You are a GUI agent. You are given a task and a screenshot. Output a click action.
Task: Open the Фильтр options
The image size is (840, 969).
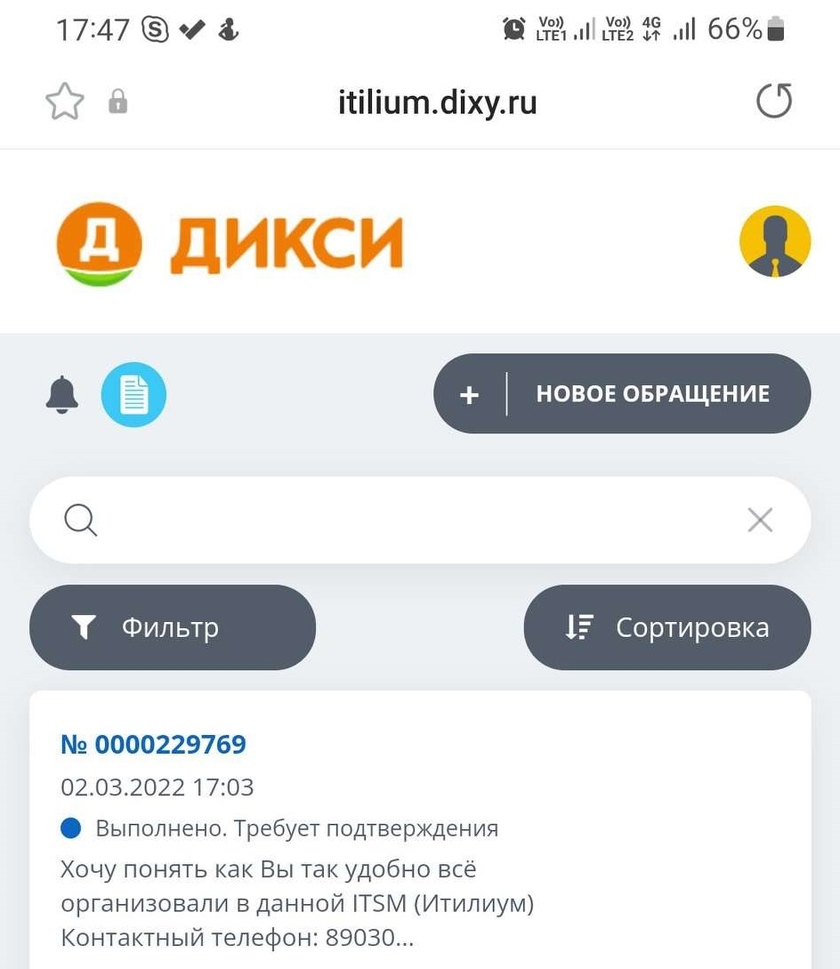[x=172, y=628]
